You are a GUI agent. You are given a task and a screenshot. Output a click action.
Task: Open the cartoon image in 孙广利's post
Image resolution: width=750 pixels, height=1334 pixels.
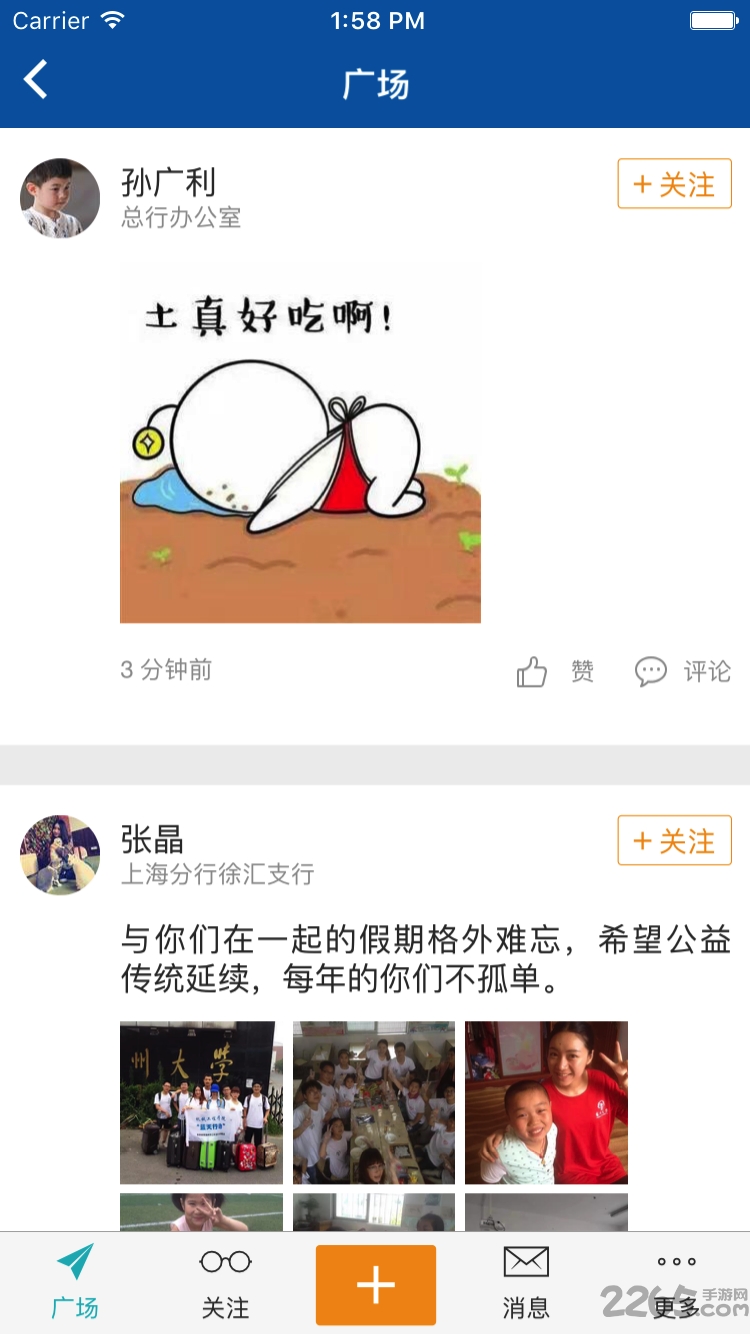300,445
